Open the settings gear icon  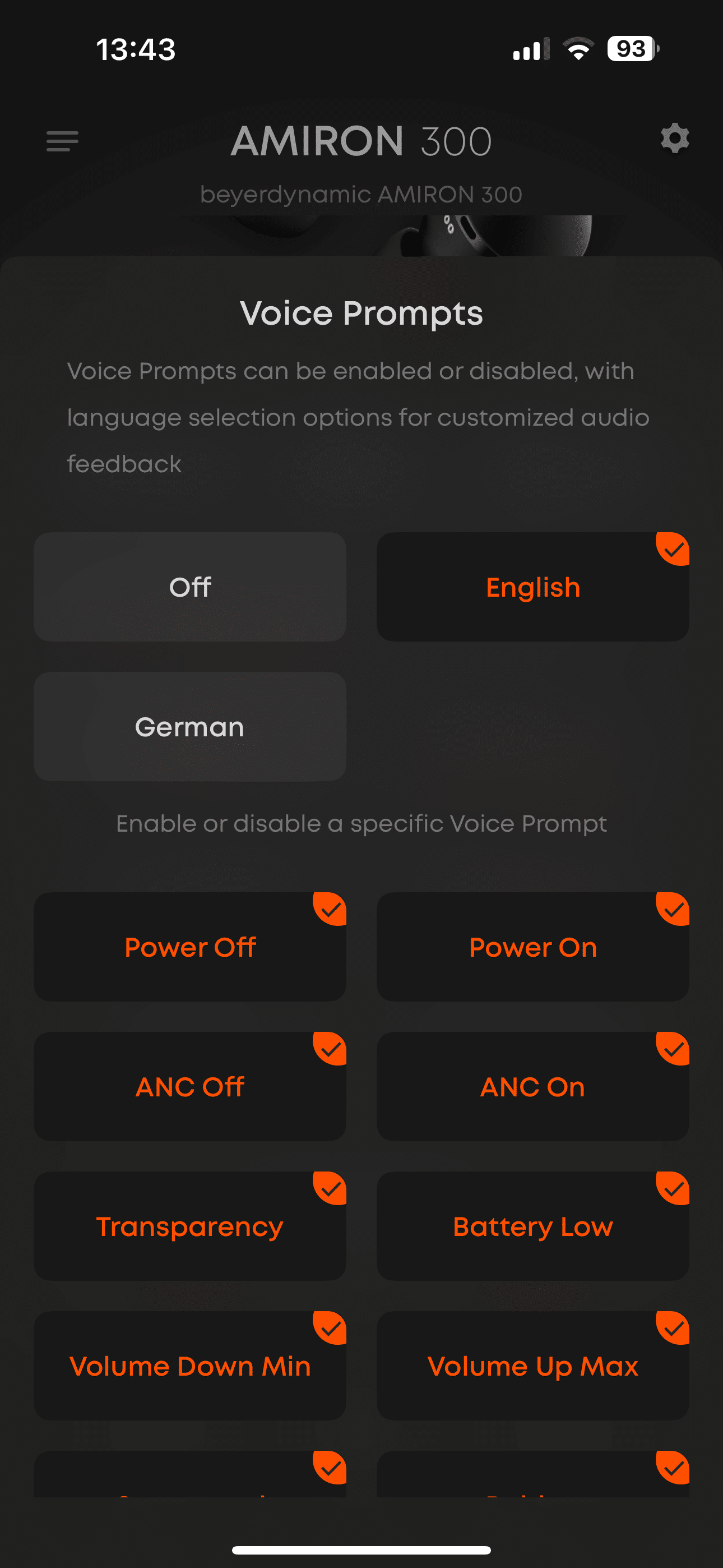tap(674, 139)
